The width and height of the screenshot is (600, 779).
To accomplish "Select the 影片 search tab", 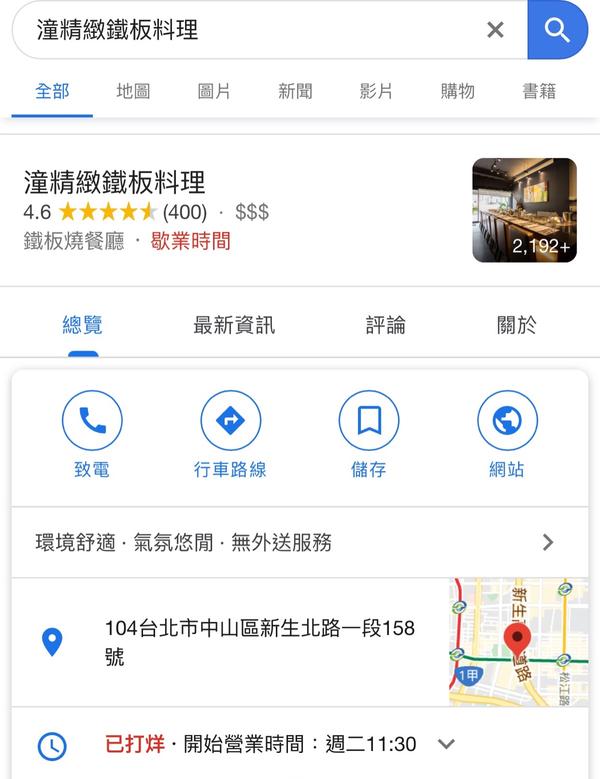I will [376, 91].
